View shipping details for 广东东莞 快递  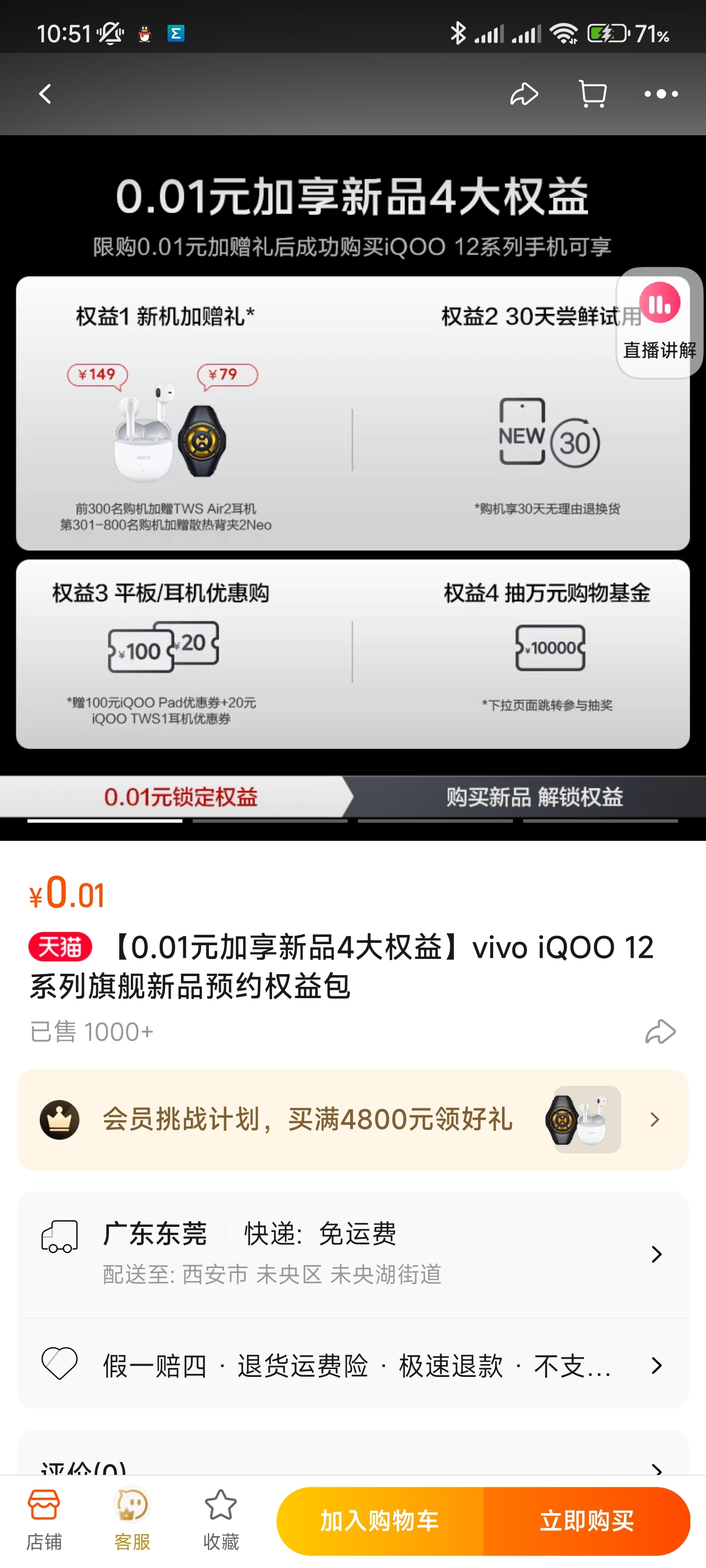[x=353, y=1254]
